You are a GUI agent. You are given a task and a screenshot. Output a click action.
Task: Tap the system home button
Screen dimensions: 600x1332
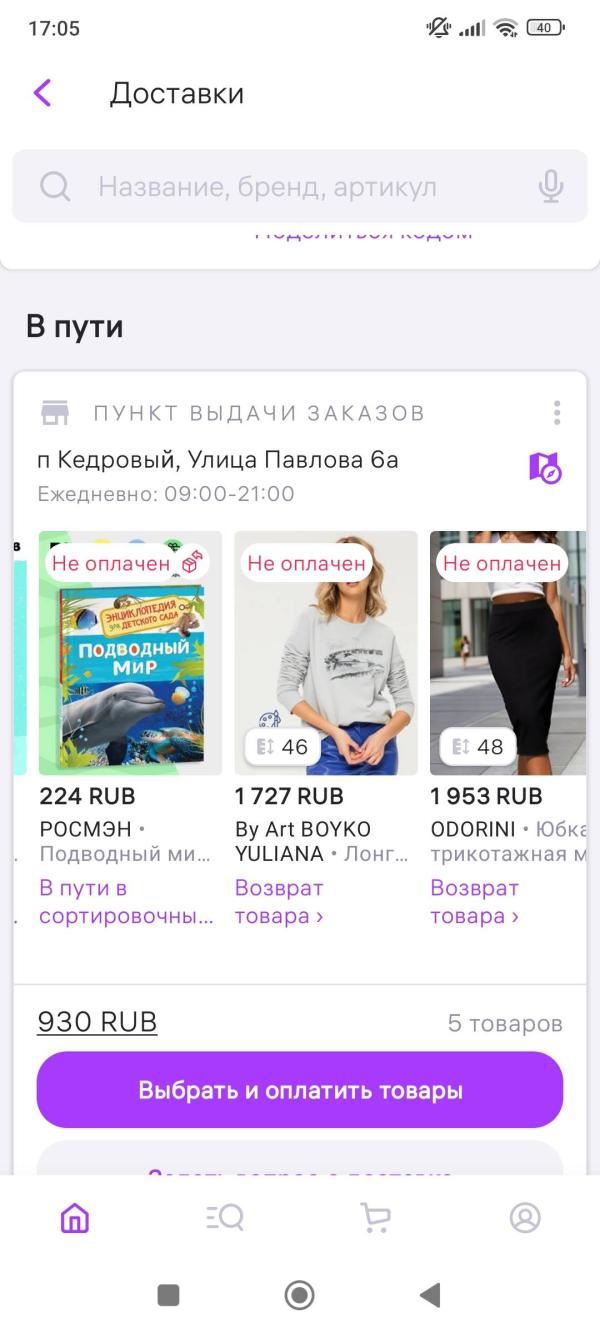click(299, 1296)
